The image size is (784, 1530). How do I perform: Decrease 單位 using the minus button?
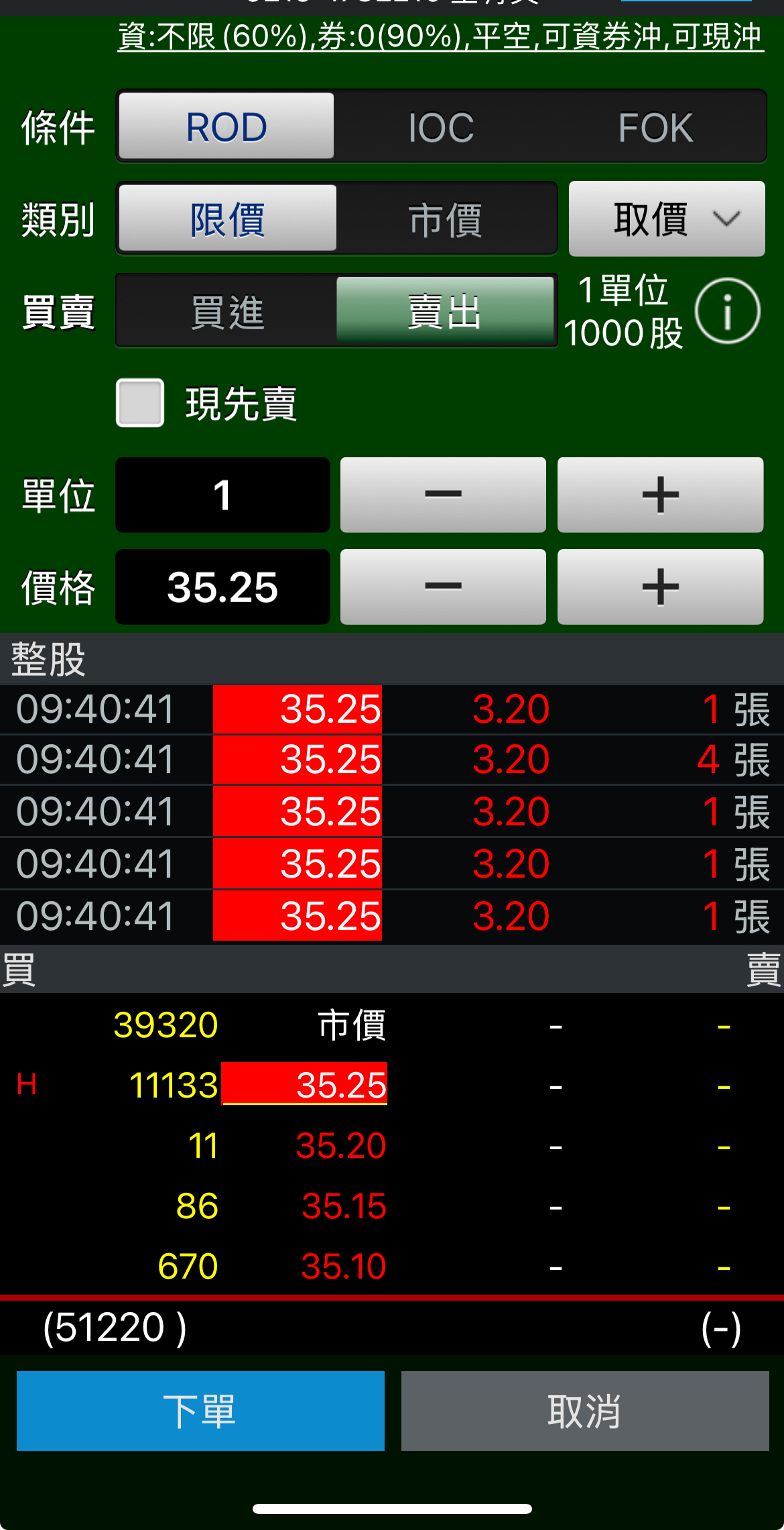click(444, 495)
